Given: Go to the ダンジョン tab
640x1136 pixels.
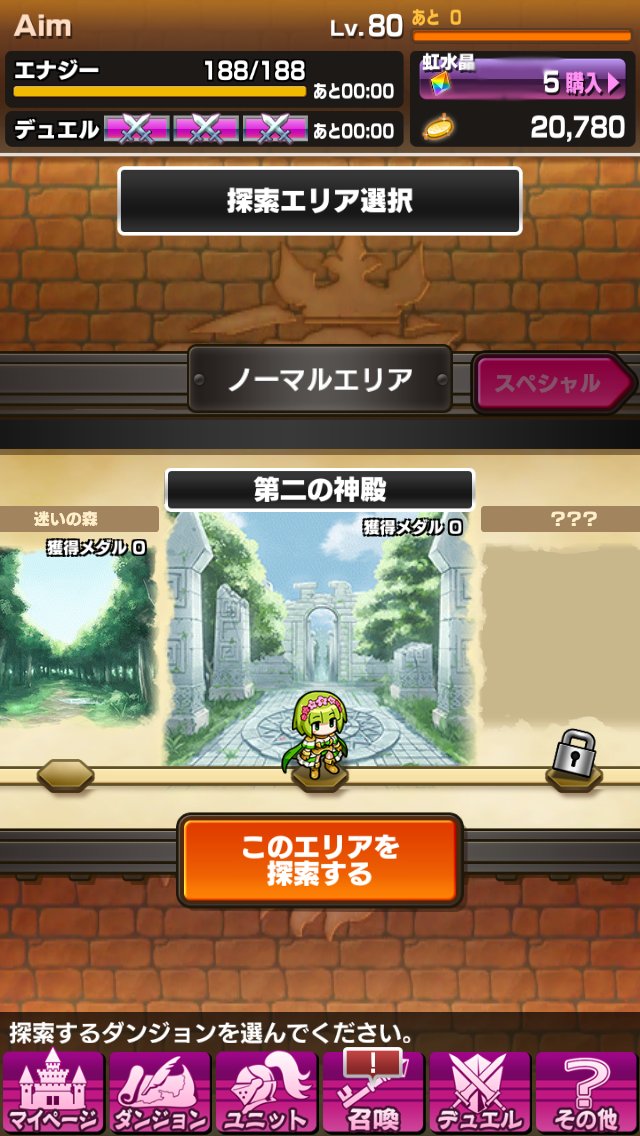Looking at the screenshot, I should tap(160, 1092).
